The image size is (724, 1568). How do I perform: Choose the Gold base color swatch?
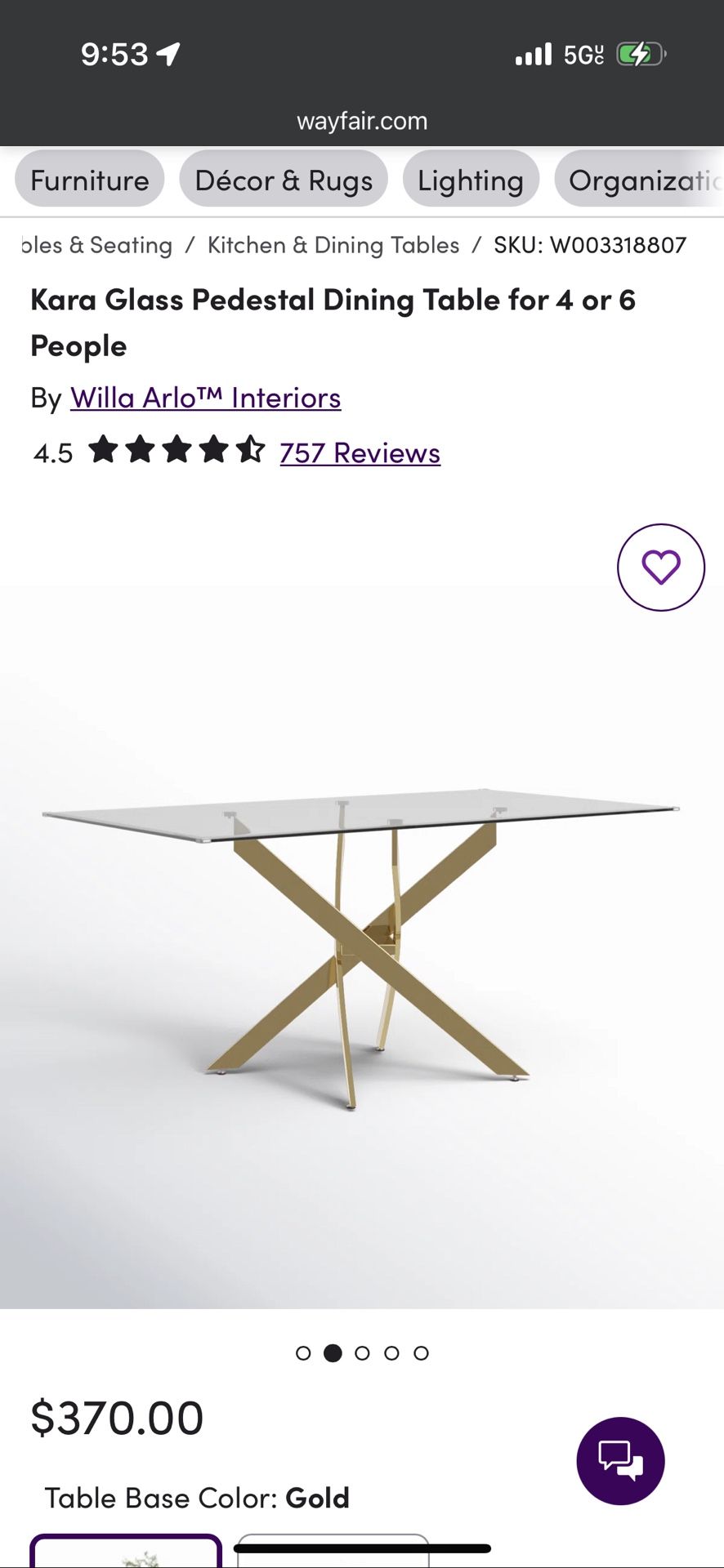(126, 1552)
